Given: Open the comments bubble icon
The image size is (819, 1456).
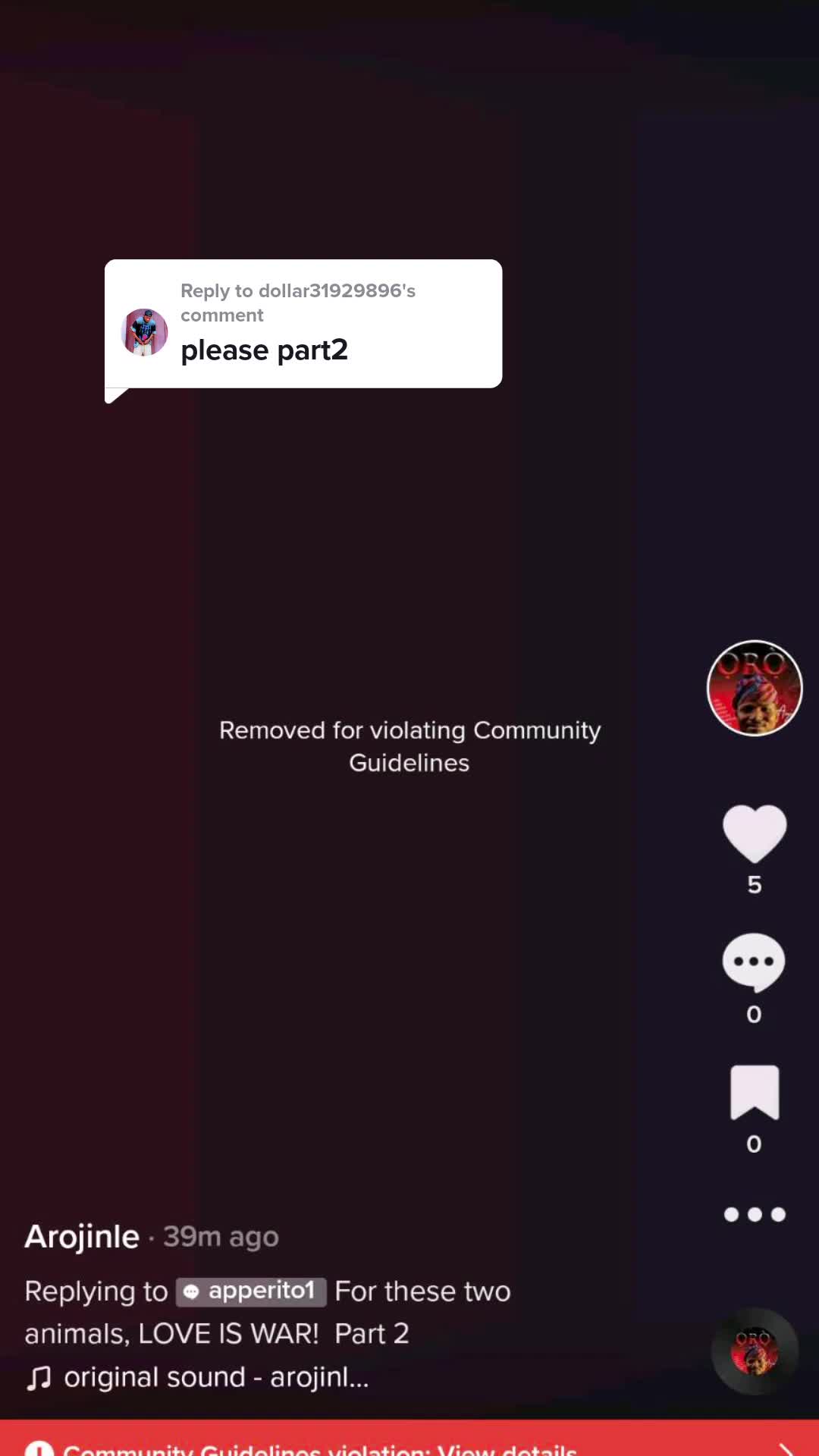Looking at the screenshot, I should coord(754,962).
